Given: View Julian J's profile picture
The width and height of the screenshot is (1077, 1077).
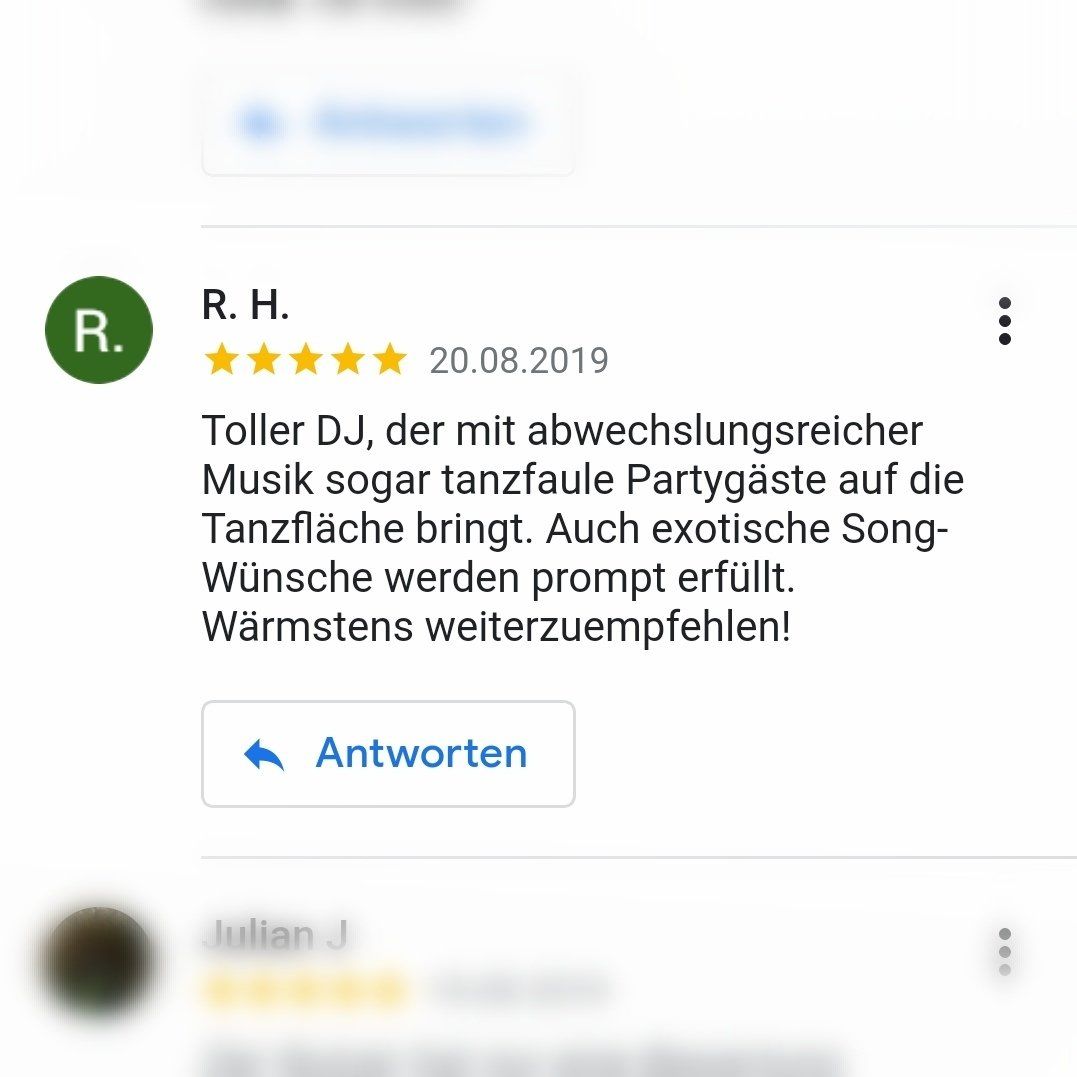Looking at the screenshot, I should (99, 961).
